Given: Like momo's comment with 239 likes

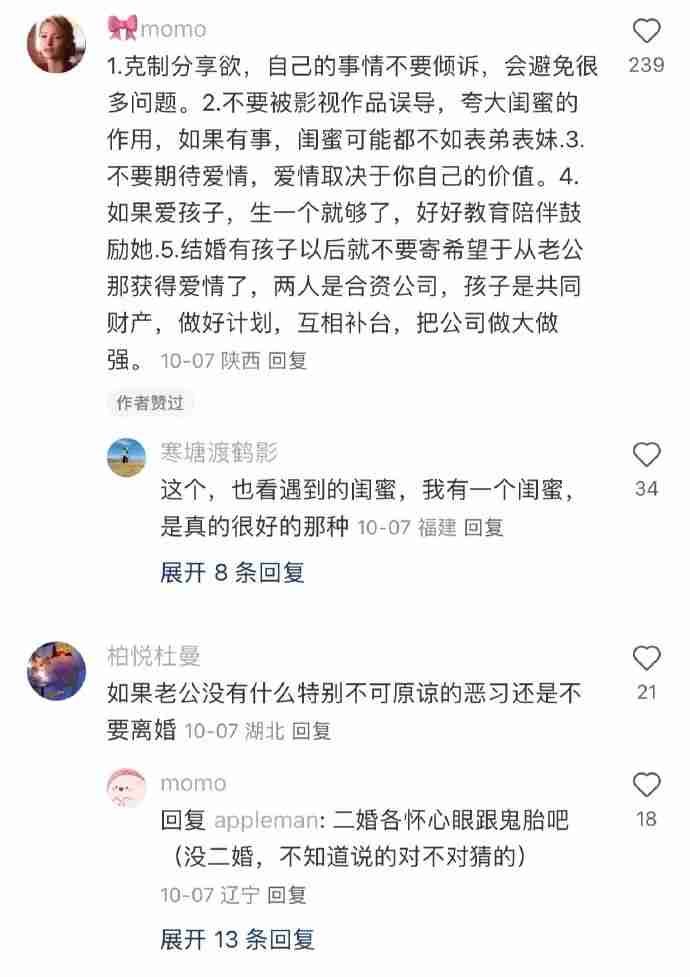Looking at the screenshot, I should tap(647, 31).
